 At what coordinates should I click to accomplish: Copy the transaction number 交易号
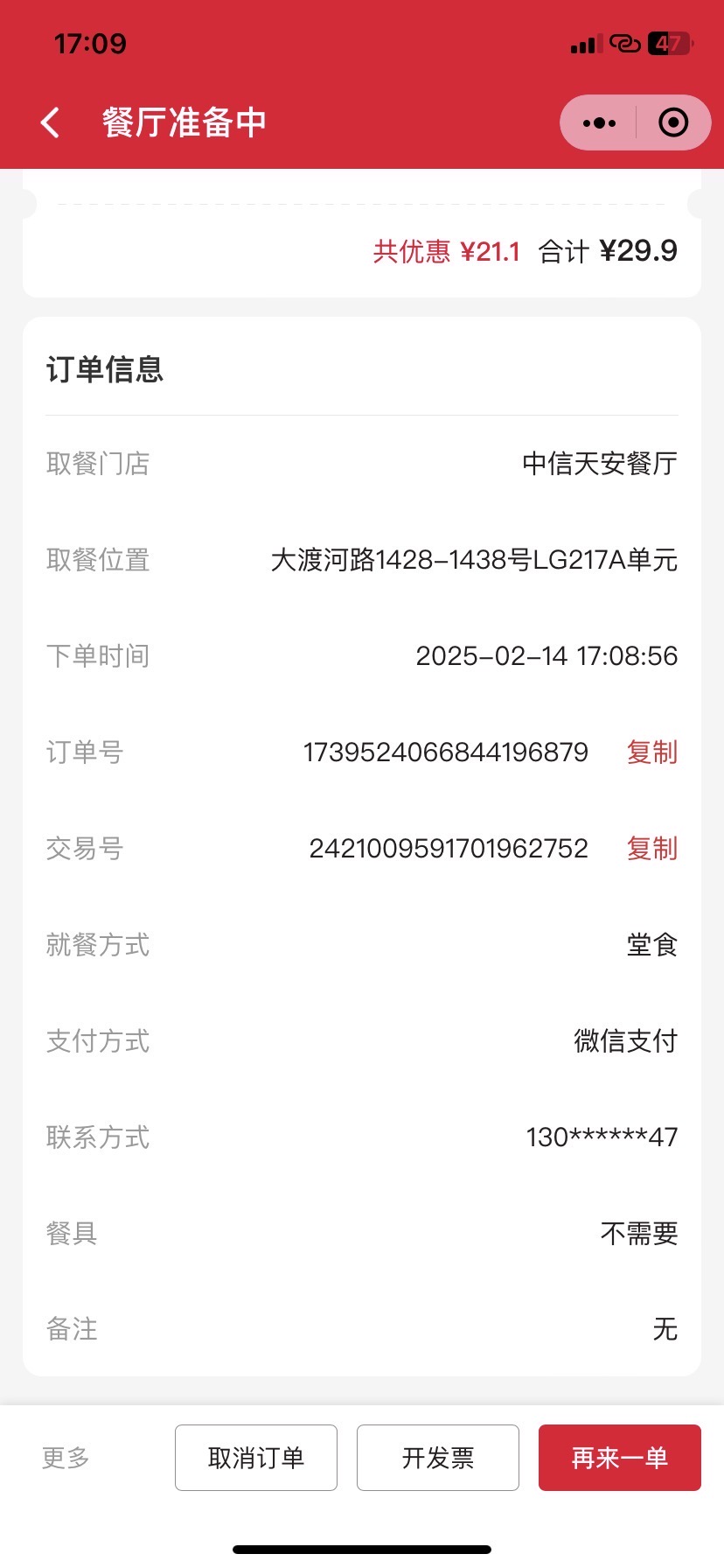652,849
